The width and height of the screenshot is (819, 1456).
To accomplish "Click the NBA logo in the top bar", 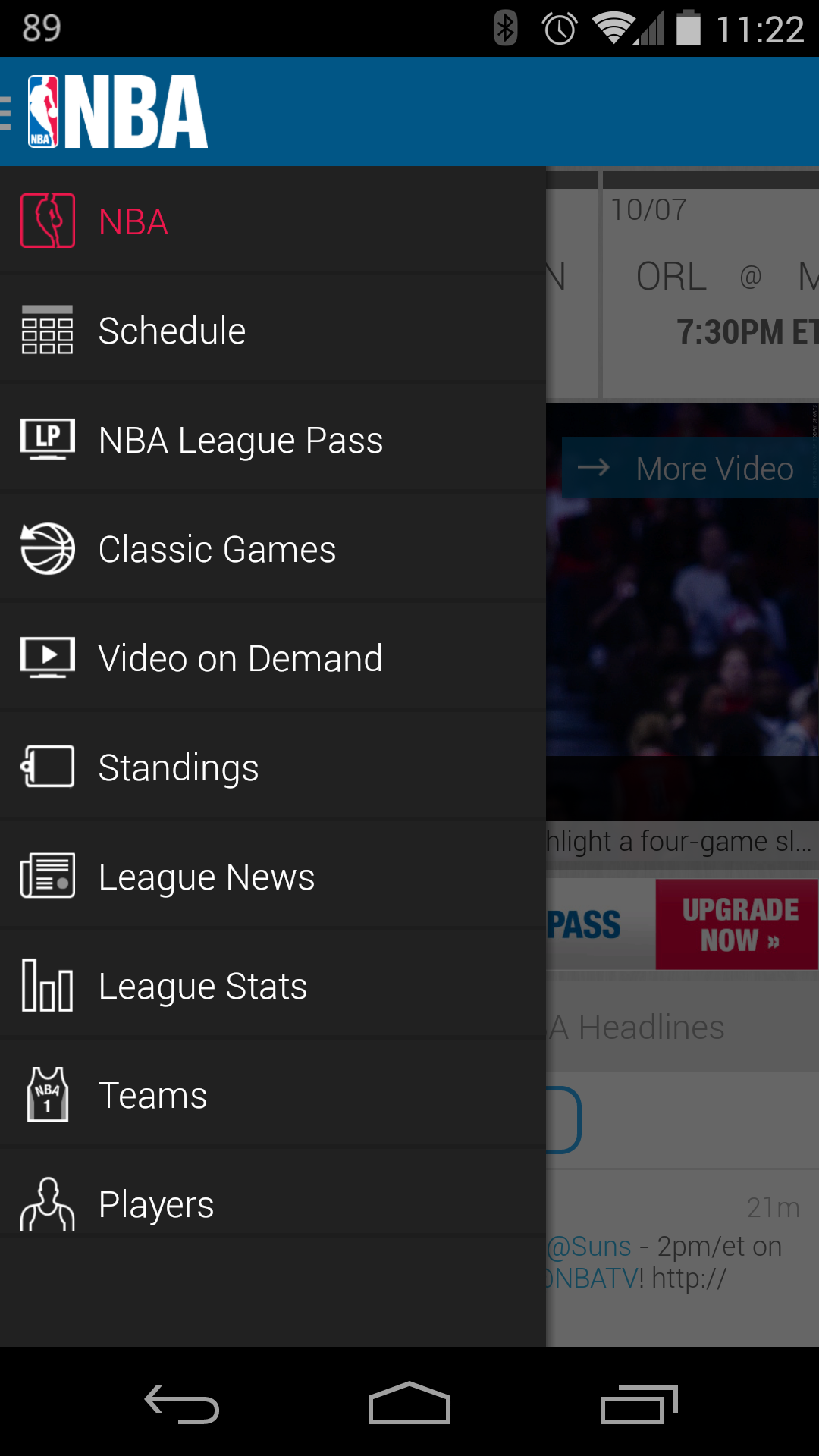I will (x=114, y=111).
